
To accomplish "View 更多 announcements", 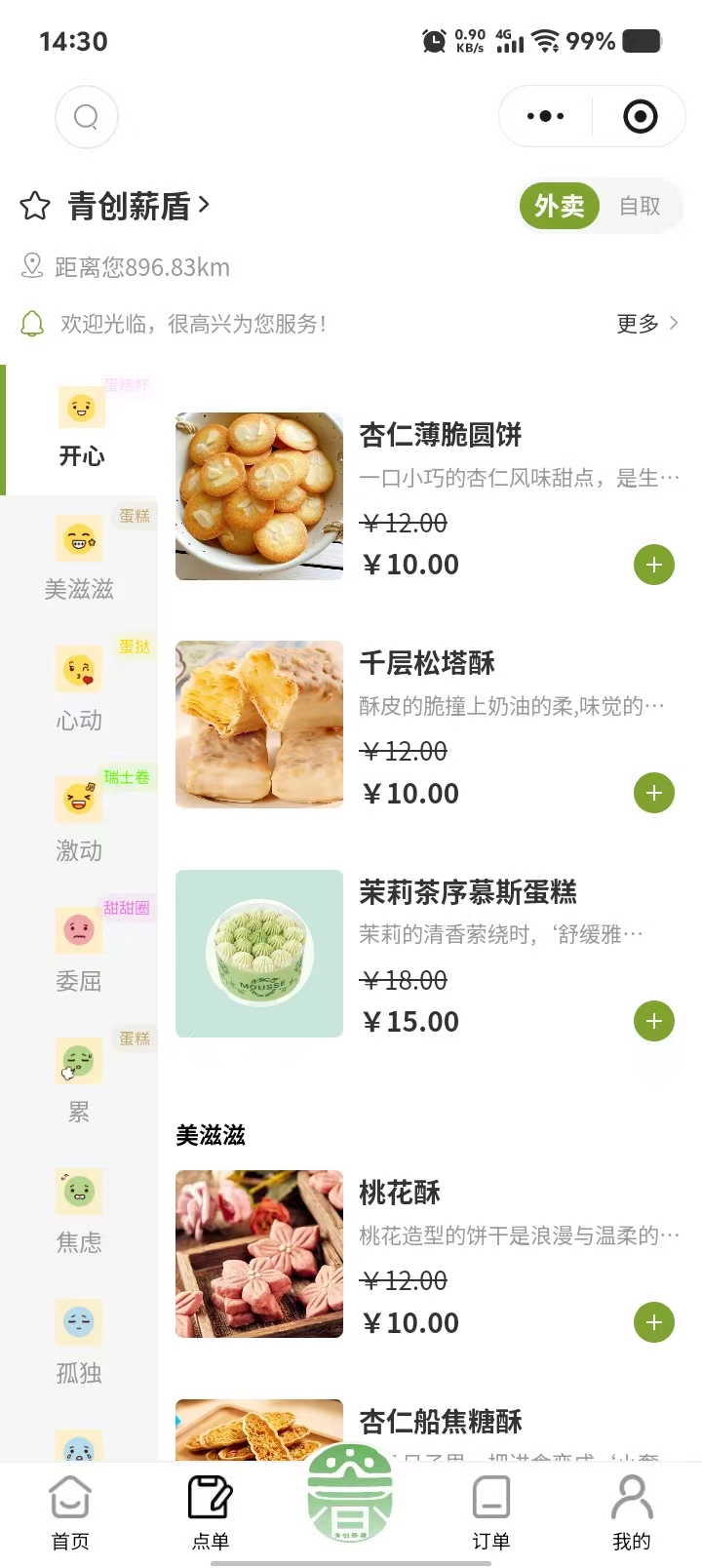I will (646, 324).
